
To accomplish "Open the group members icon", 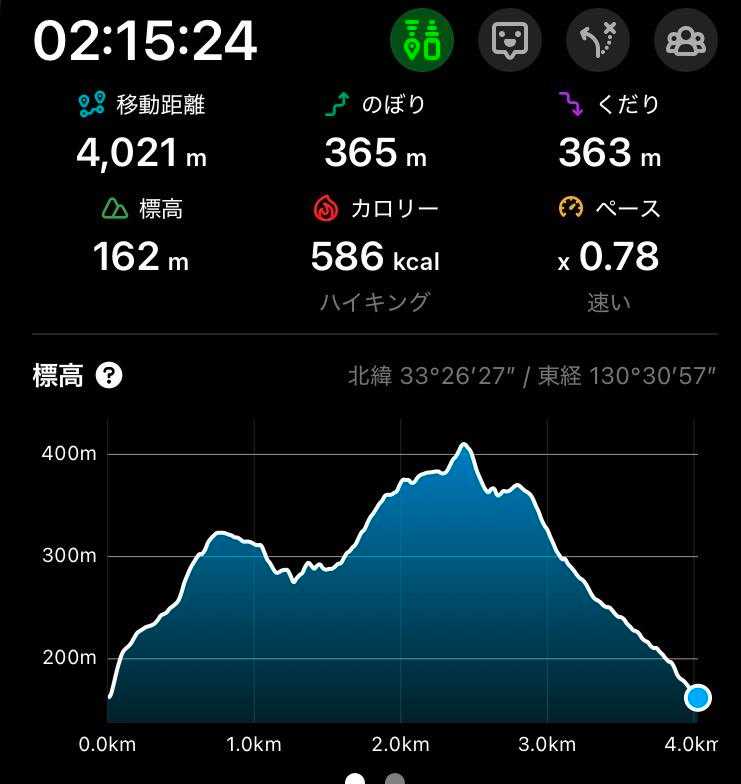I will click(685, 41).
